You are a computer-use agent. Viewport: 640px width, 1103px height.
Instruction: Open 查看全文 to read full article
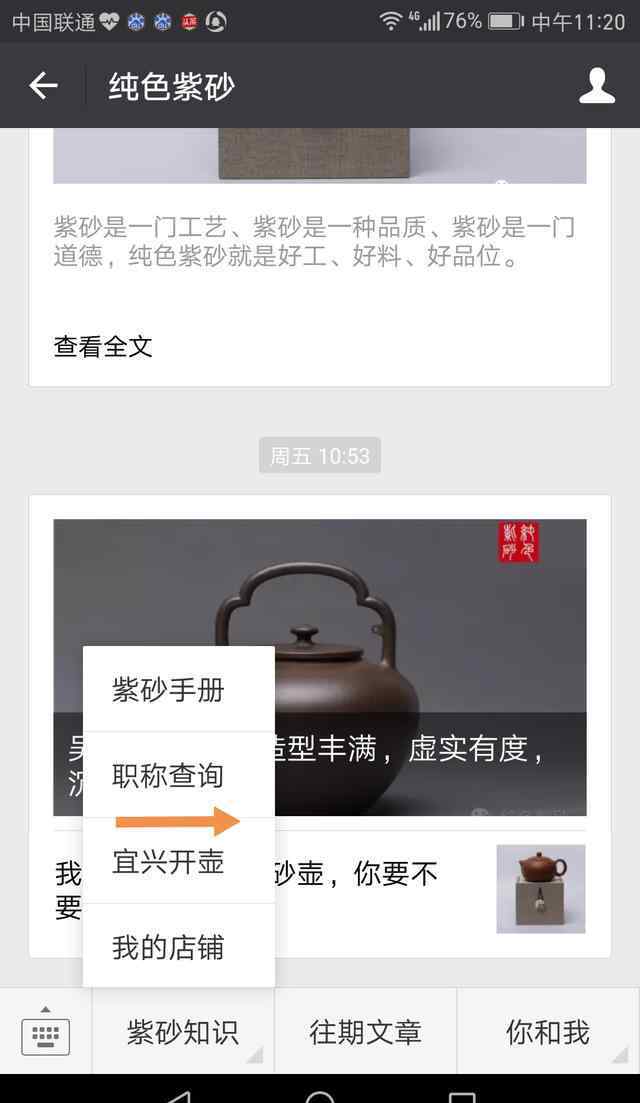(103, 347)
